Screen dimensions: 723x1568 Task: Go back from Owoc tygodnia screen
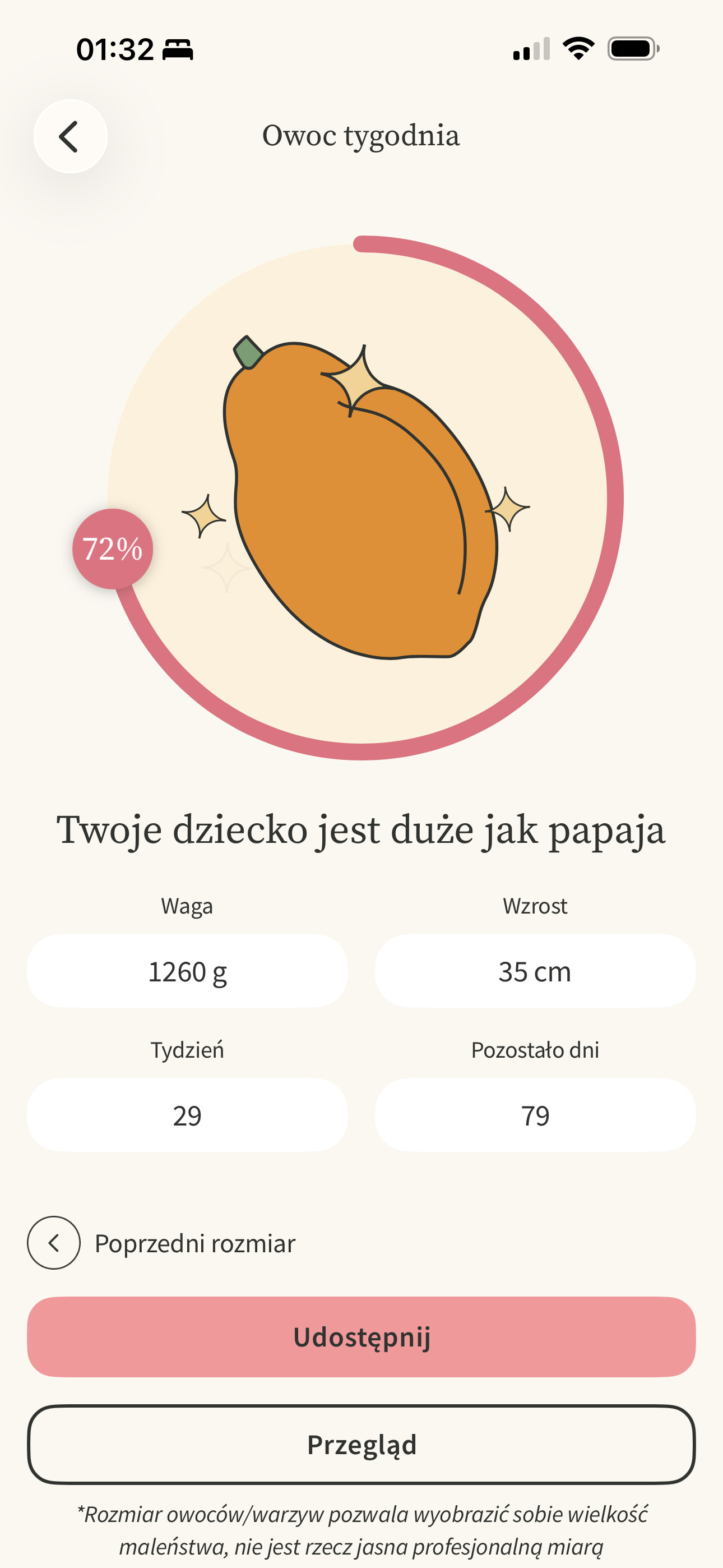pos(71,136)
